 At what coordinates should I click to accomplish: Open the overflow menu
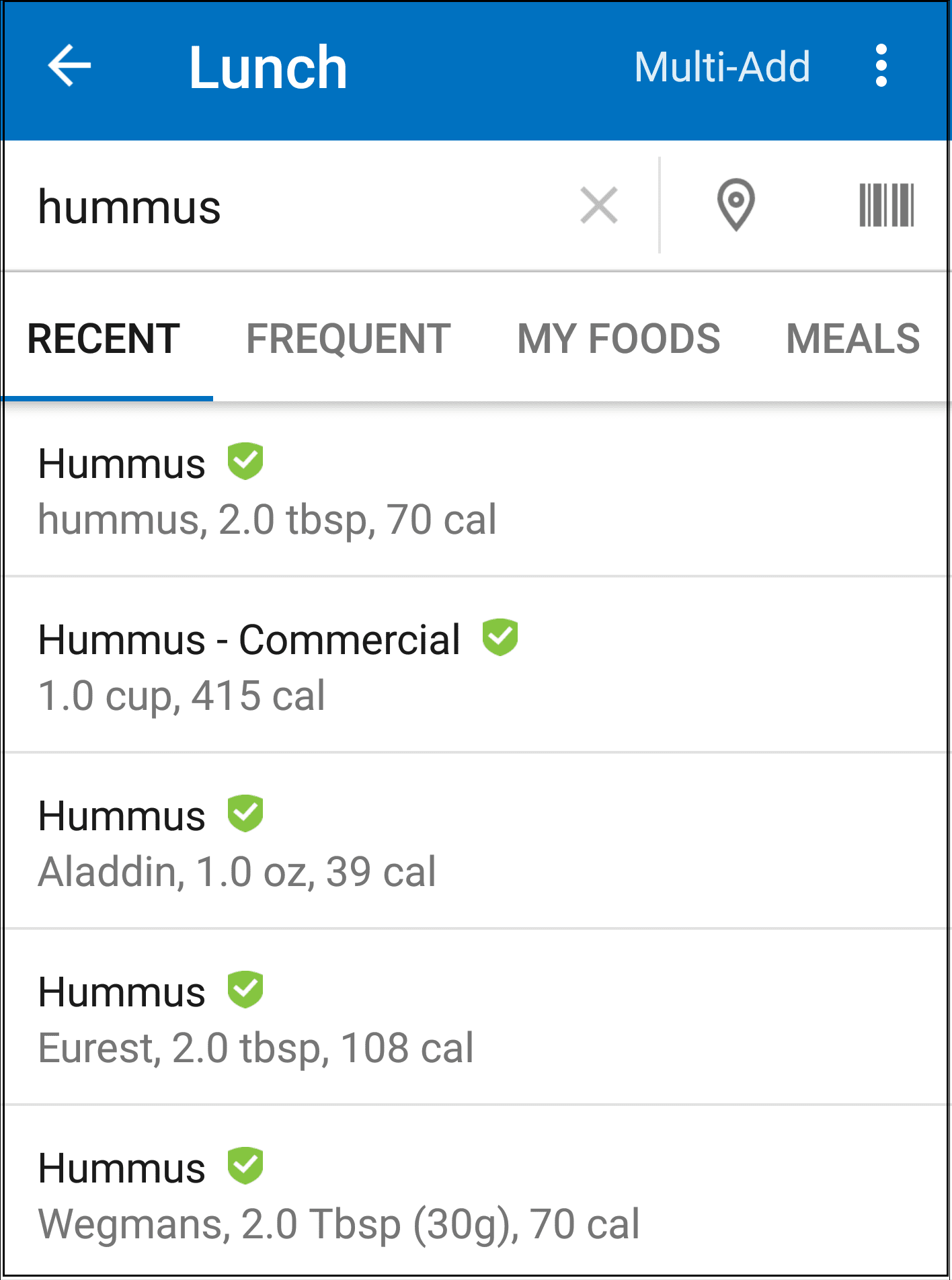(x=881, y=66)
